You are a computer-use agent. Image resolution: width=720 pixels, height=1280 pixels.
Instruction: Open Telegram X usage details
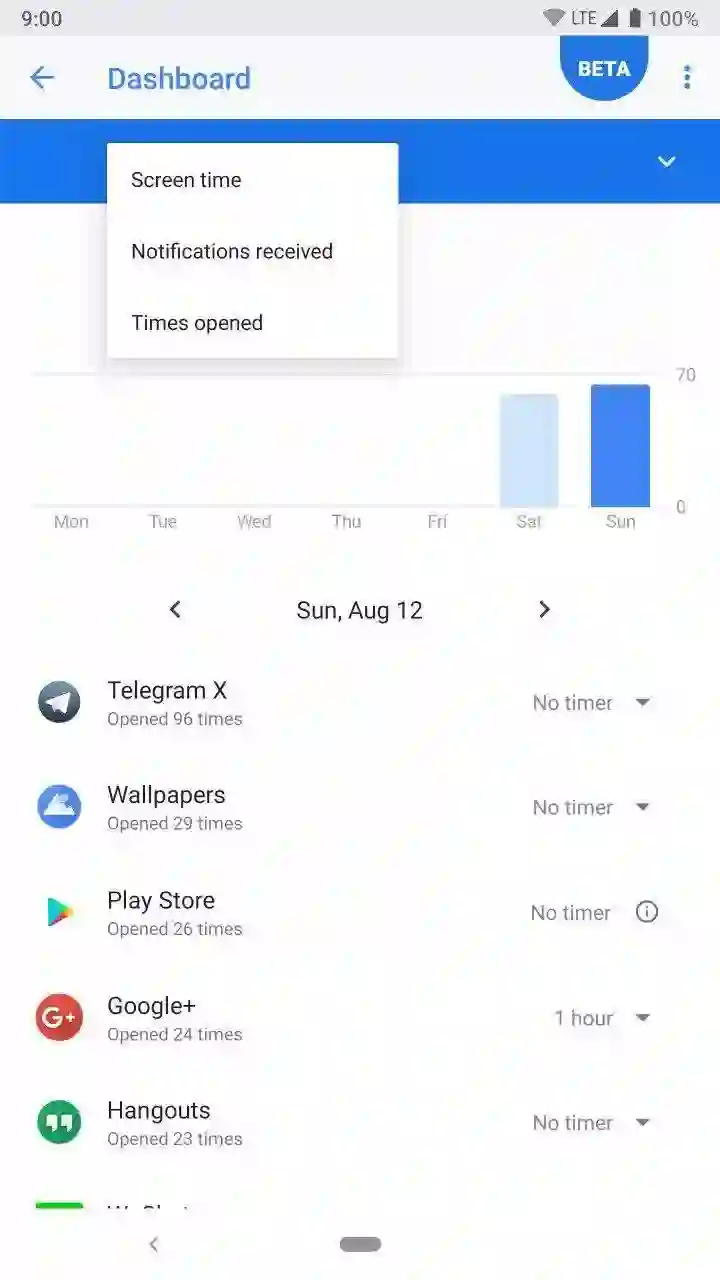click(170, 702)
